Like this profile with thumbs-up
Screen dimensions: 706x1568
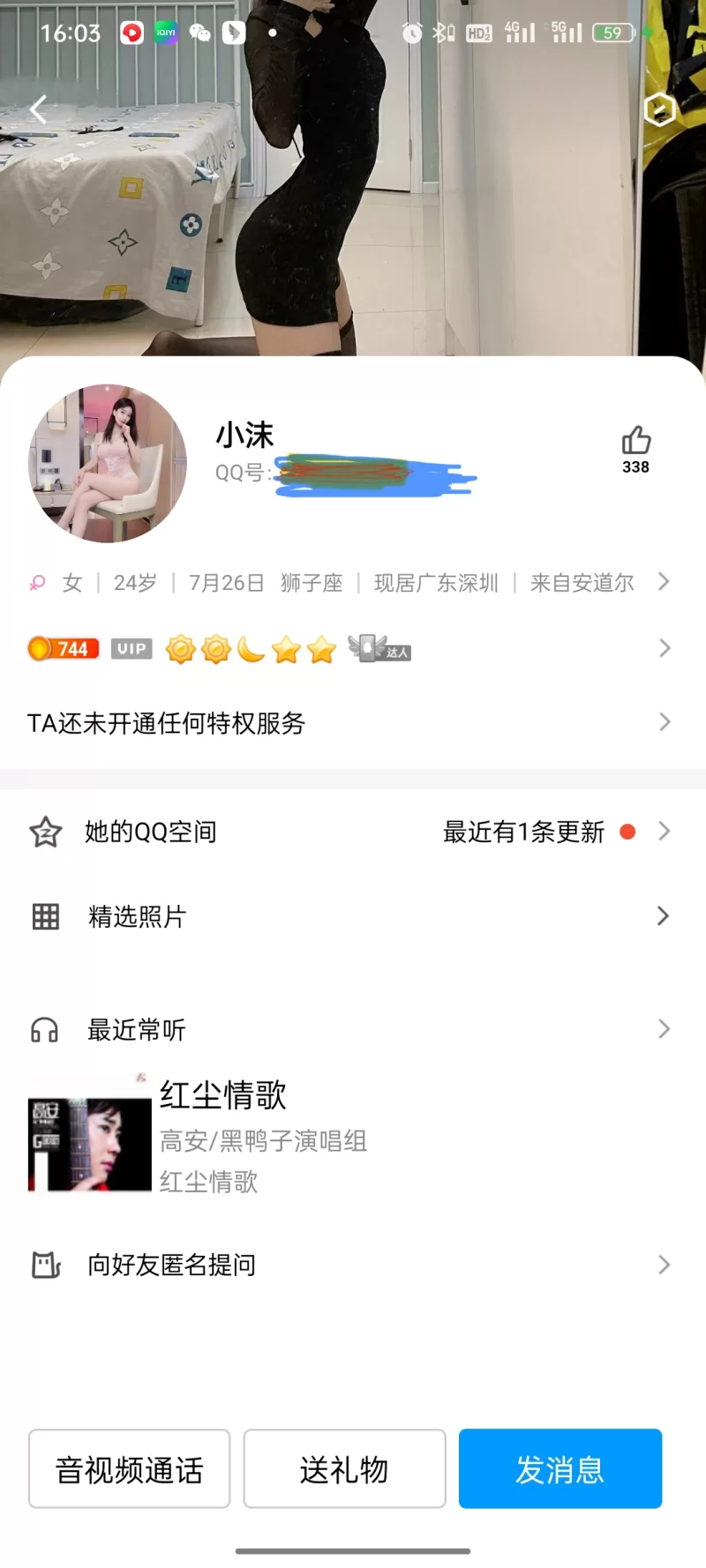(x=635, y=440)
